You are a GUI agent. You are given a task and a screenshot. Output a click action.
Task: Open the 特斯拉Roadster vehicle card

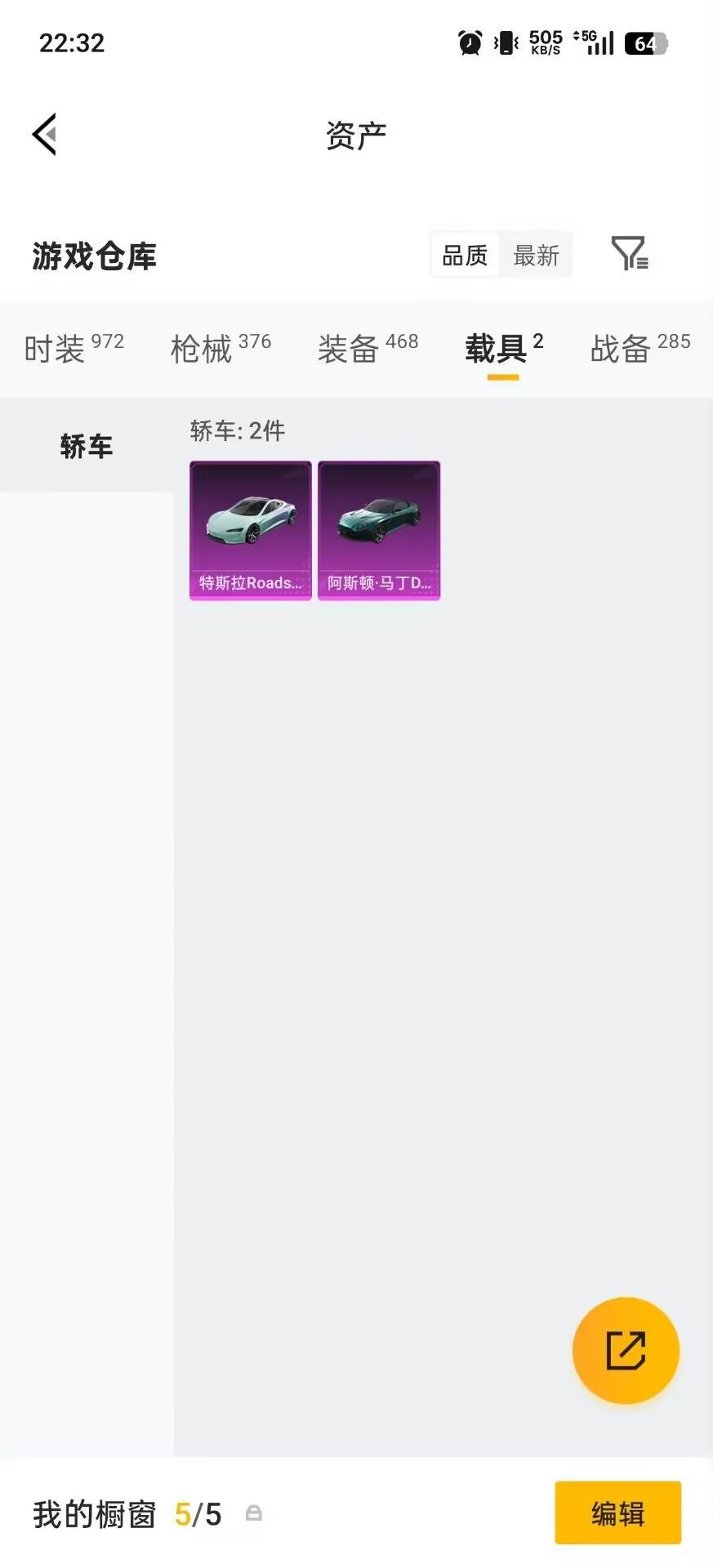tap(250, 530)
